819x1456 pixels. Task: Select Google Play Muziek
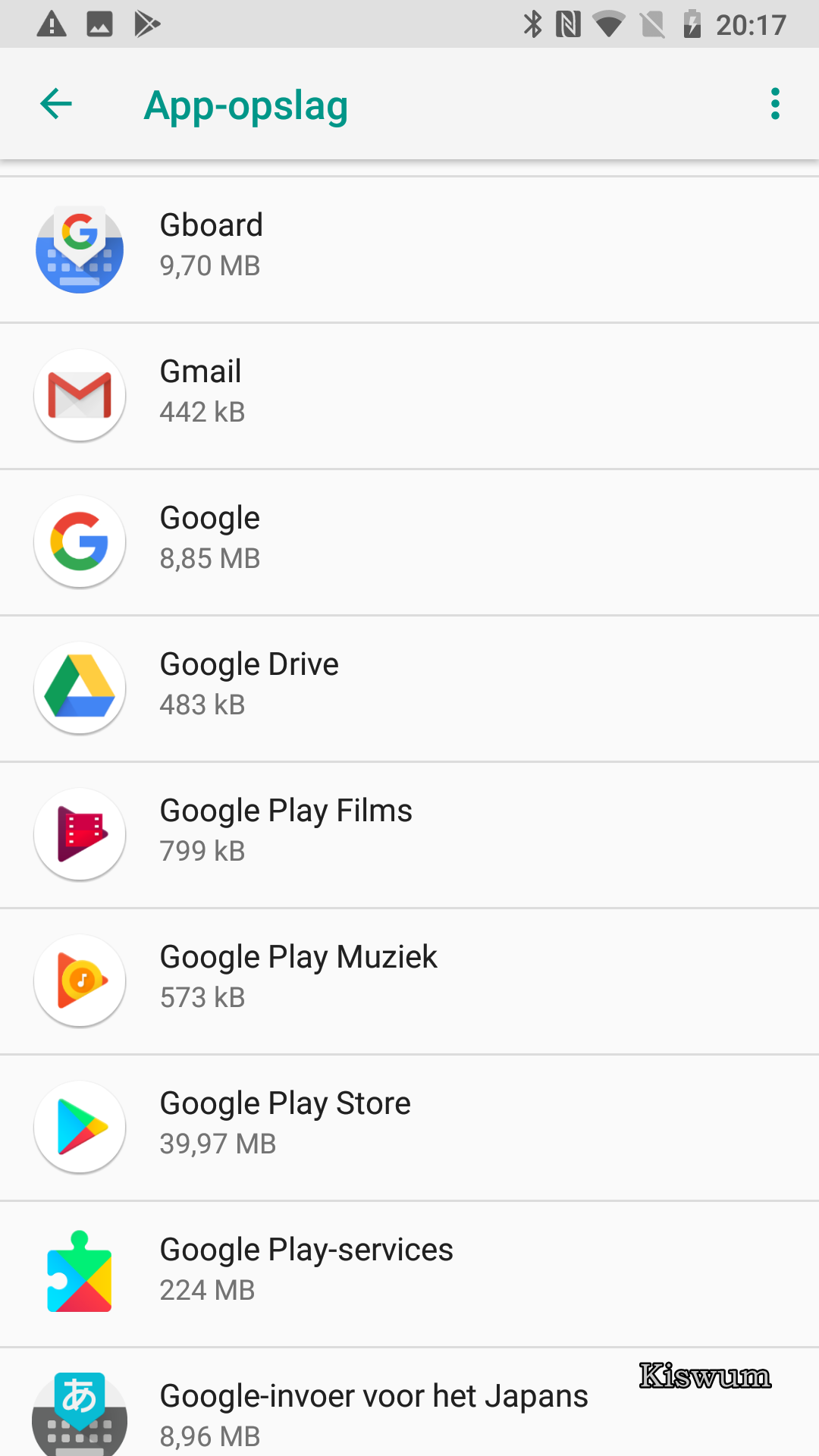coord(409,981)
